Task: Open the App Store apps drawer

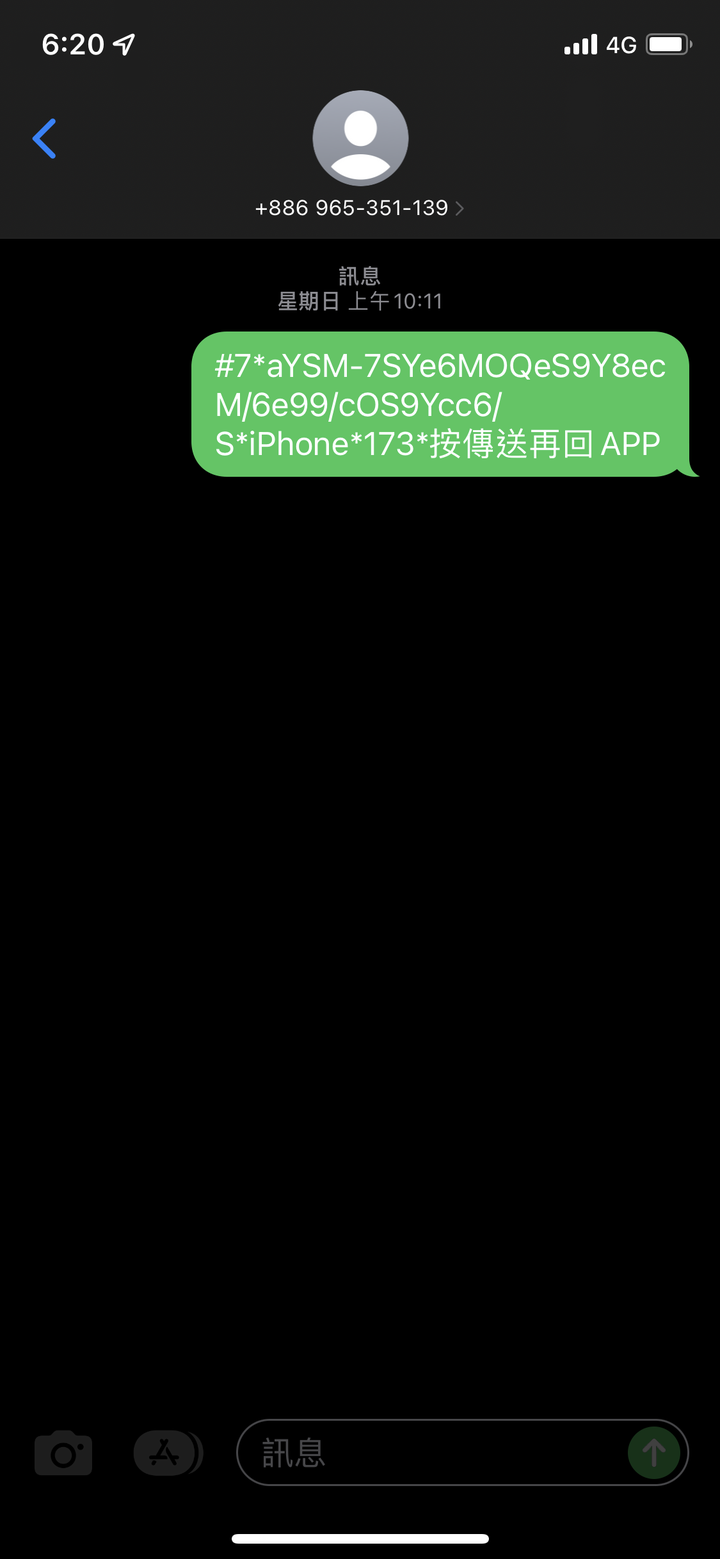Action: [x=166, y=1453]
